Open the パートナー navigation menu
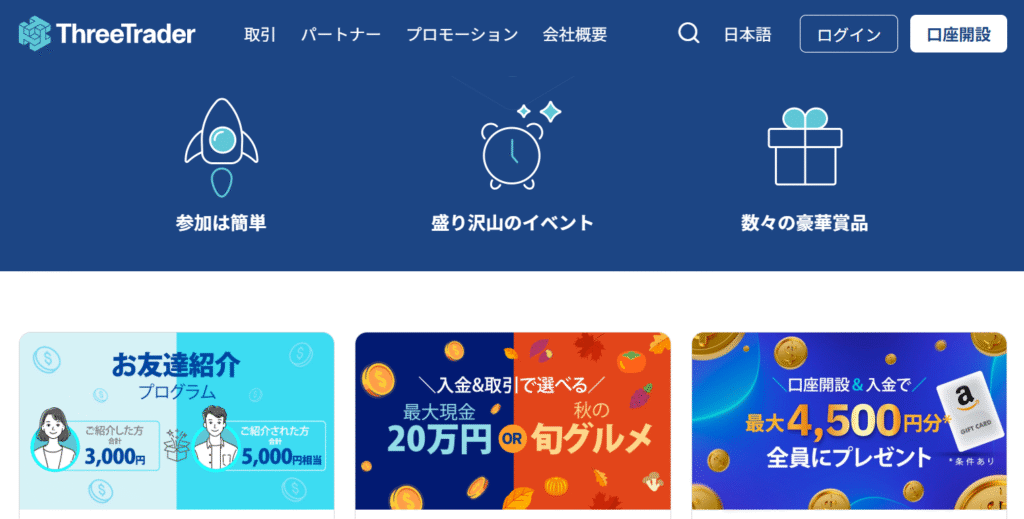The height and width of the screenshot is (519, 1024). 341,34
